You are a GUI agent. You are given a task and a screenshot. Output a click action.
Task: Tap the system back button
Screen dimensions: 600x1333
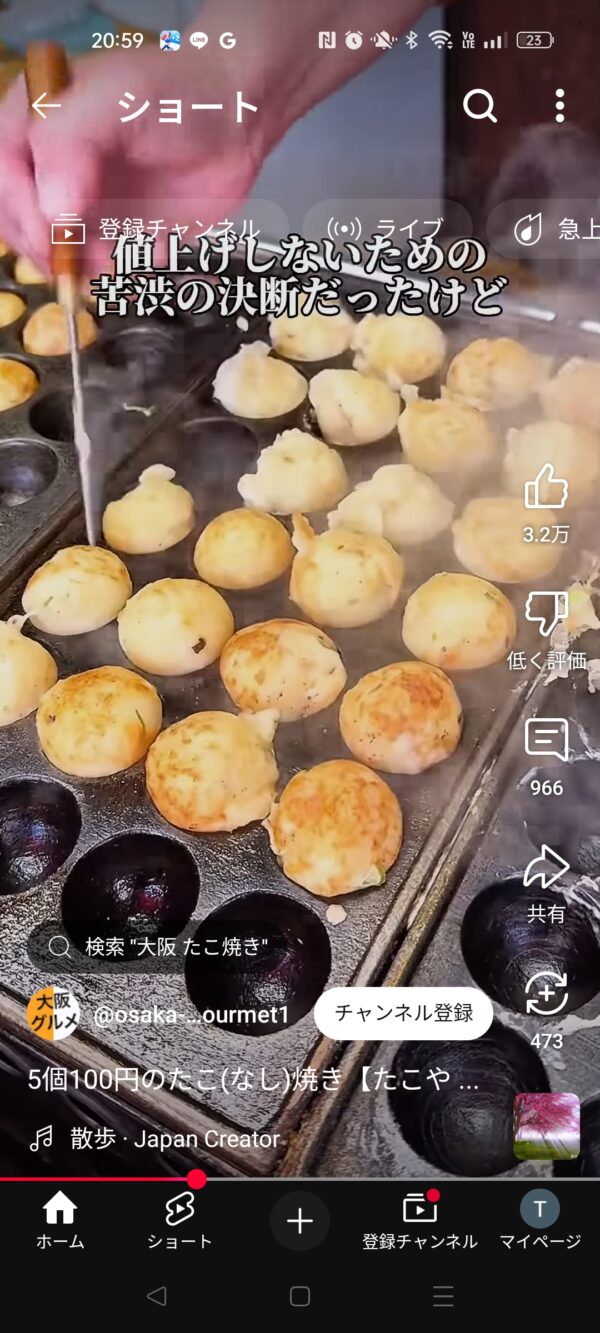(x=156, y=1297)
